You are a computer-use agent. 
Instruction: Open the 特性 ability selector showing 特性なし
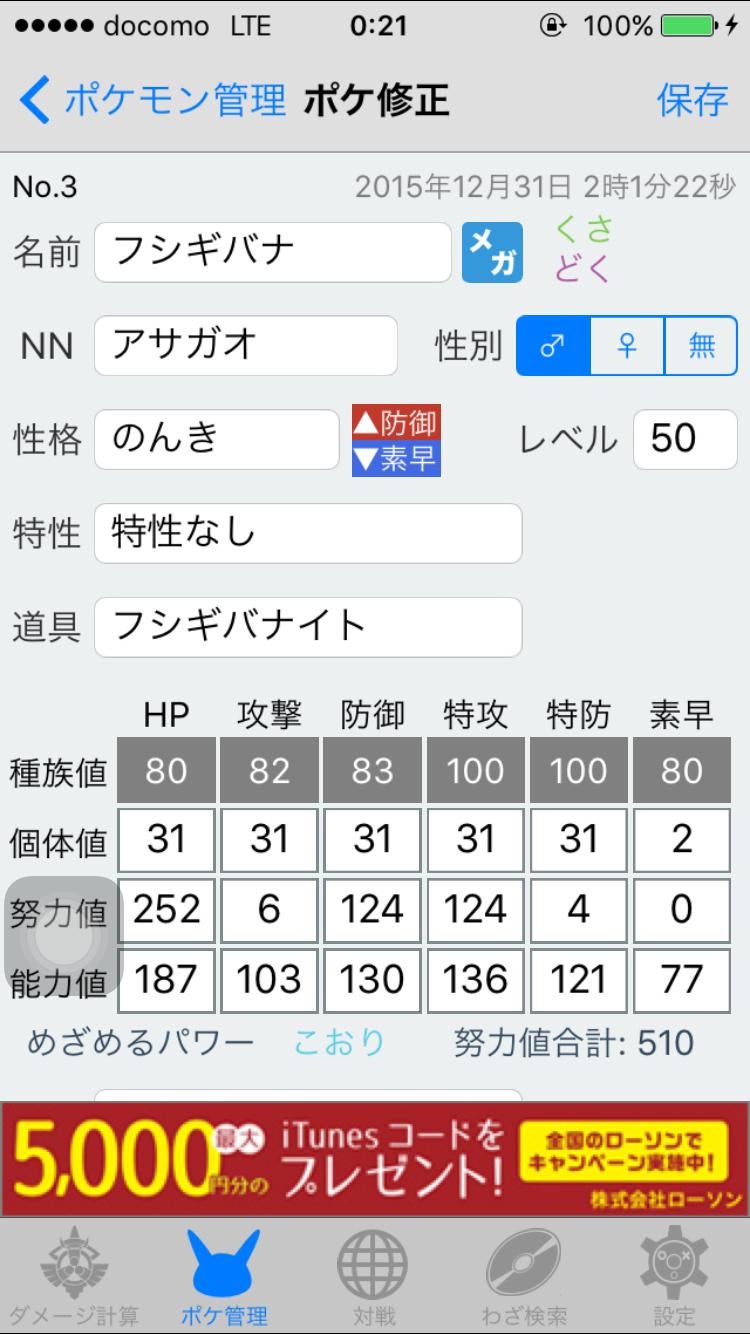pyautogui.click(x=307, y=533)
